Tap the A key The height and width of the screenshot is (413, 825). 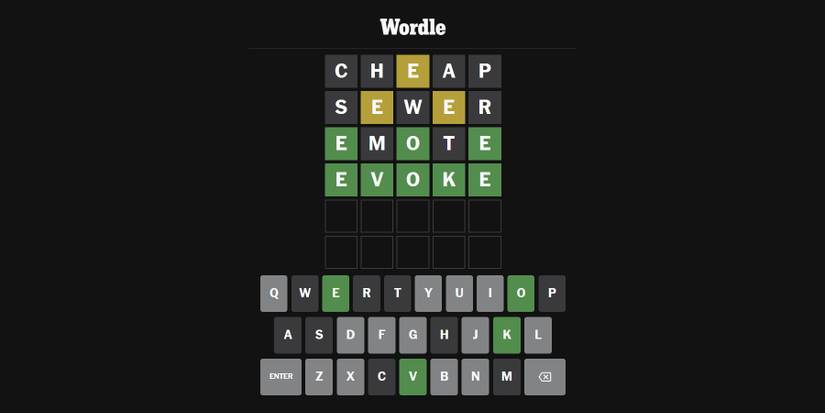coord(288,335)
